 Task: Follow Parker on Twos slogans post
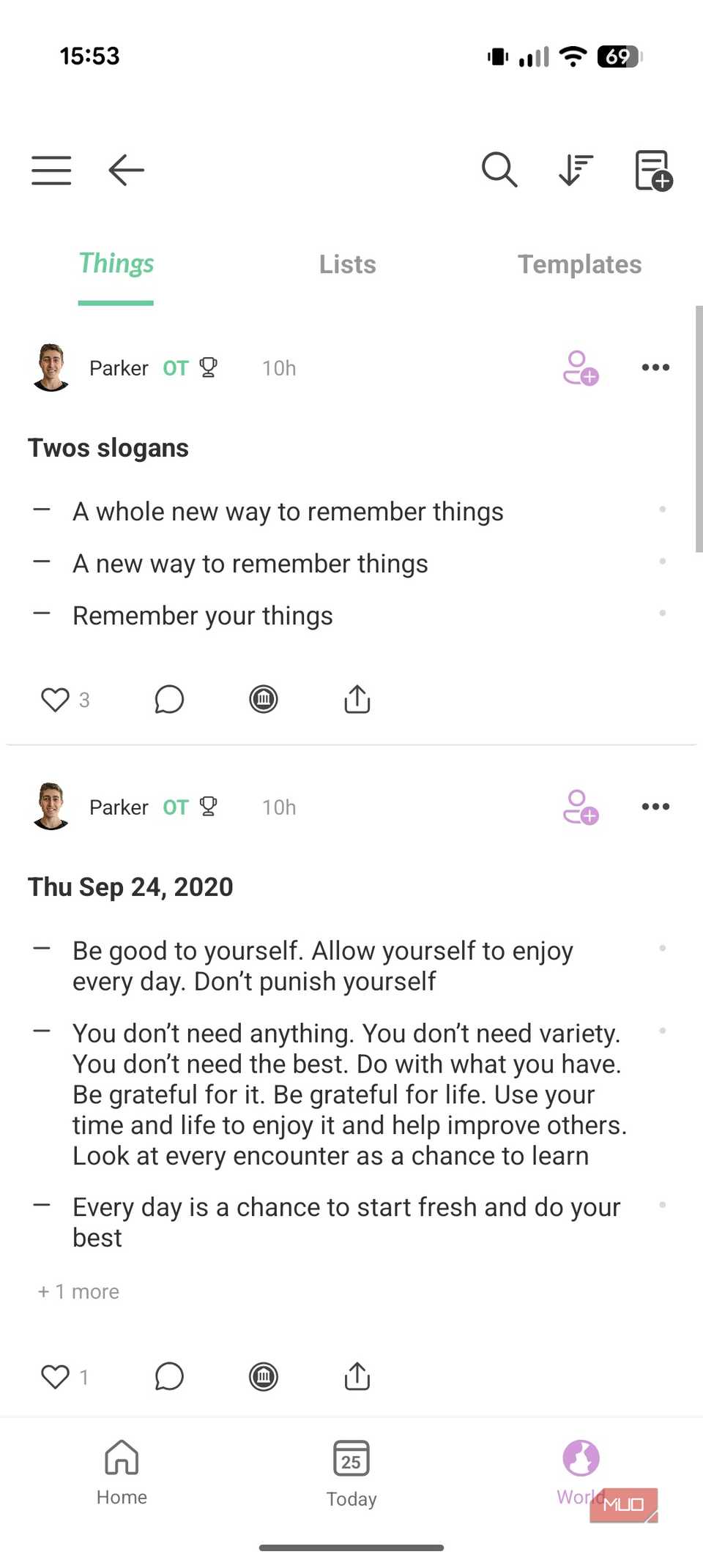click(x=580, y=367)
